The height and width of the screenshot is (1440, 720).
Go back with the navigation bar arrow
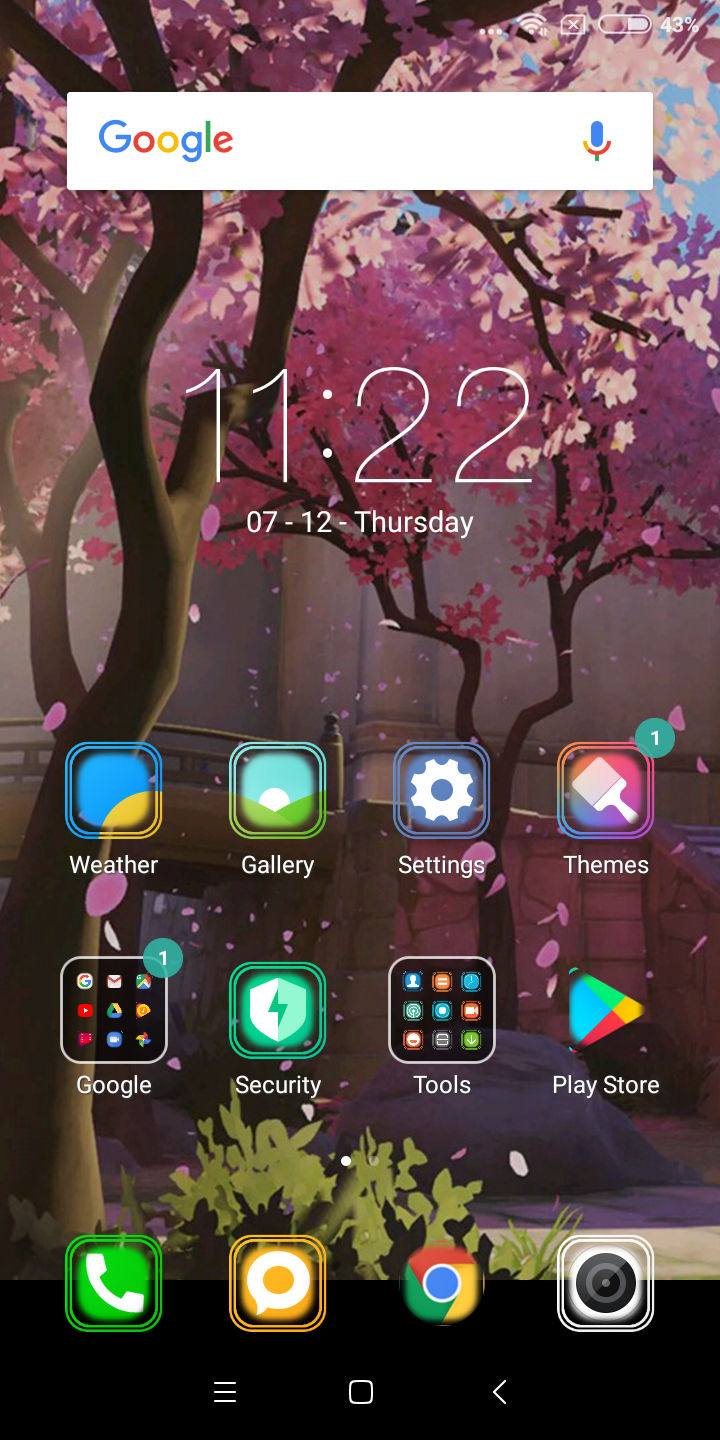coord(500,1392)
